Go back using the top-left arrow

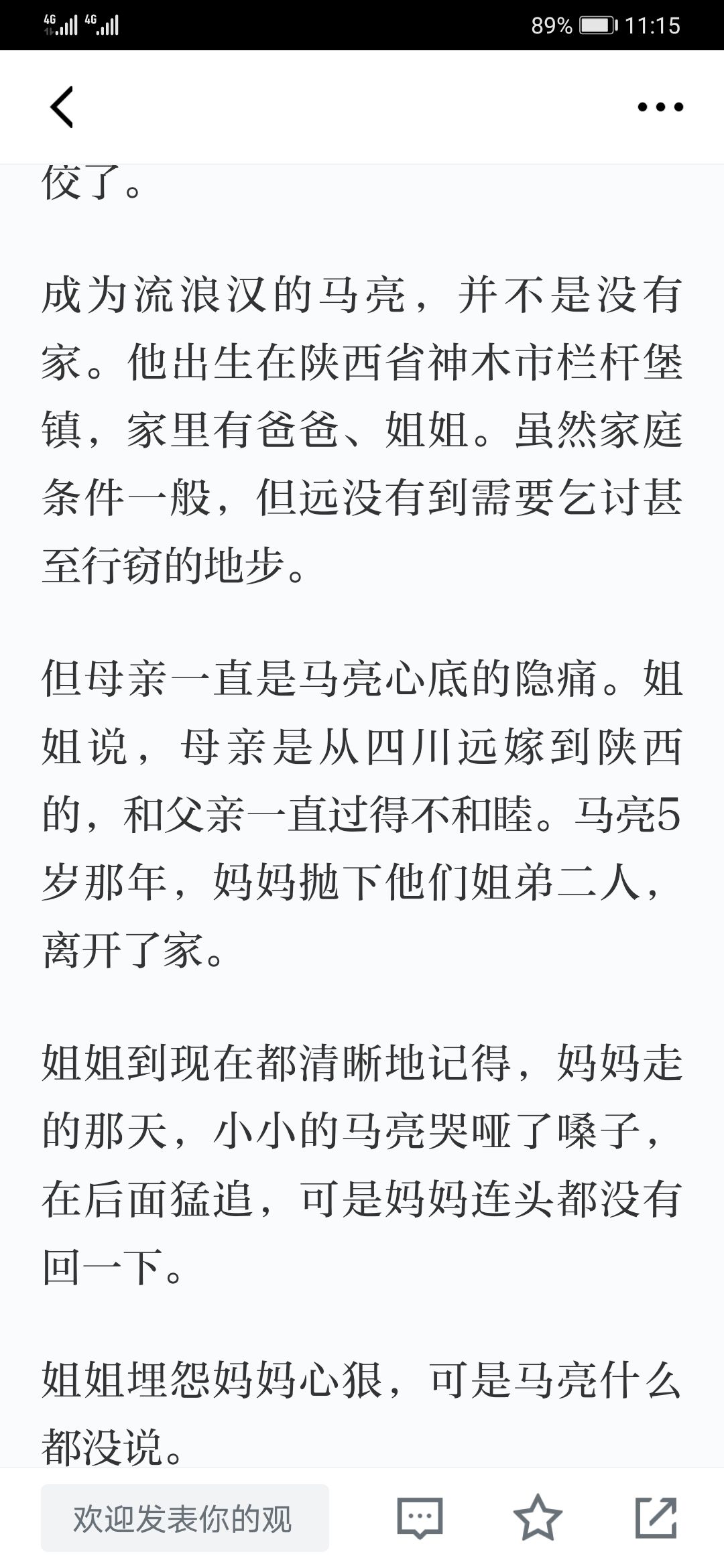62,107
